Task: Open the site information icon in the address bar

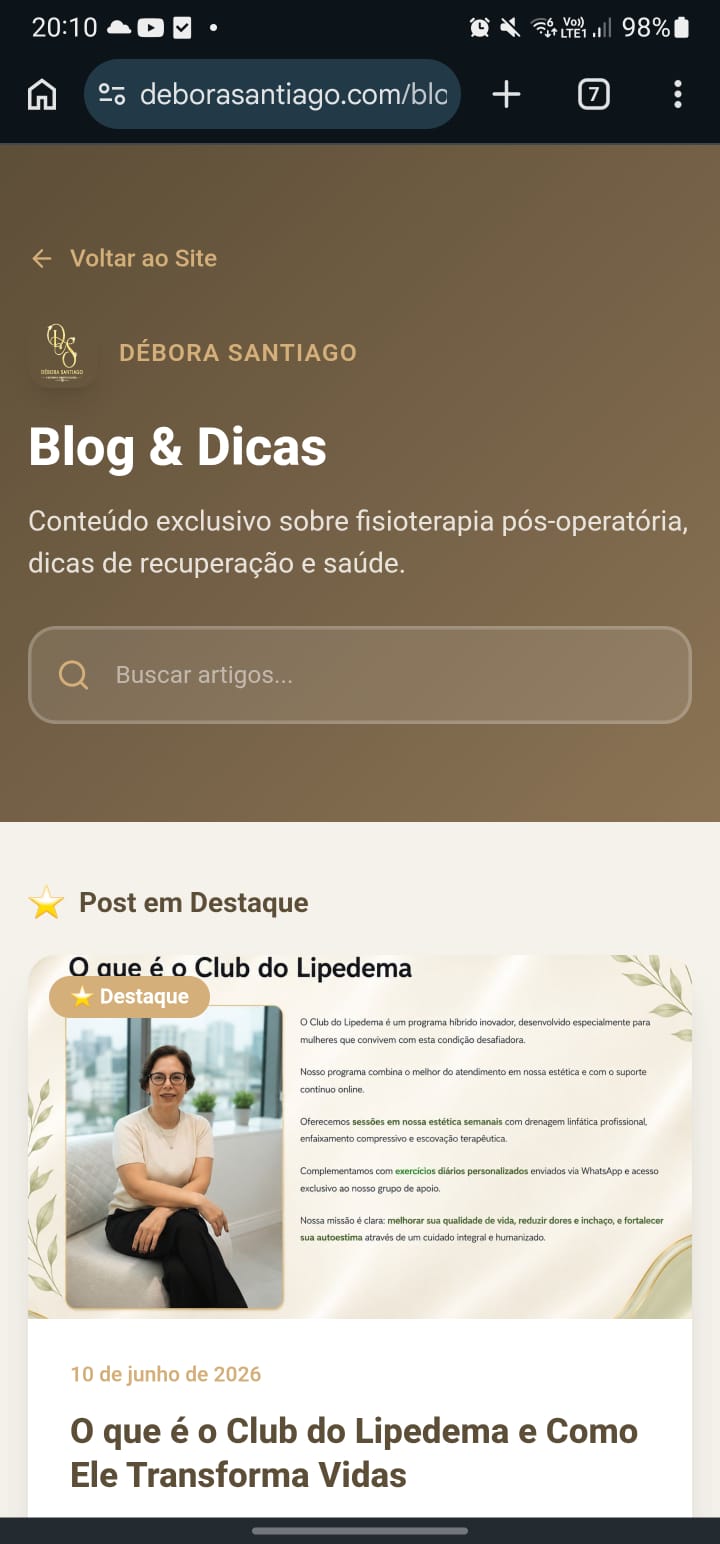Action: pyautogui.click(x=112, y=95)
